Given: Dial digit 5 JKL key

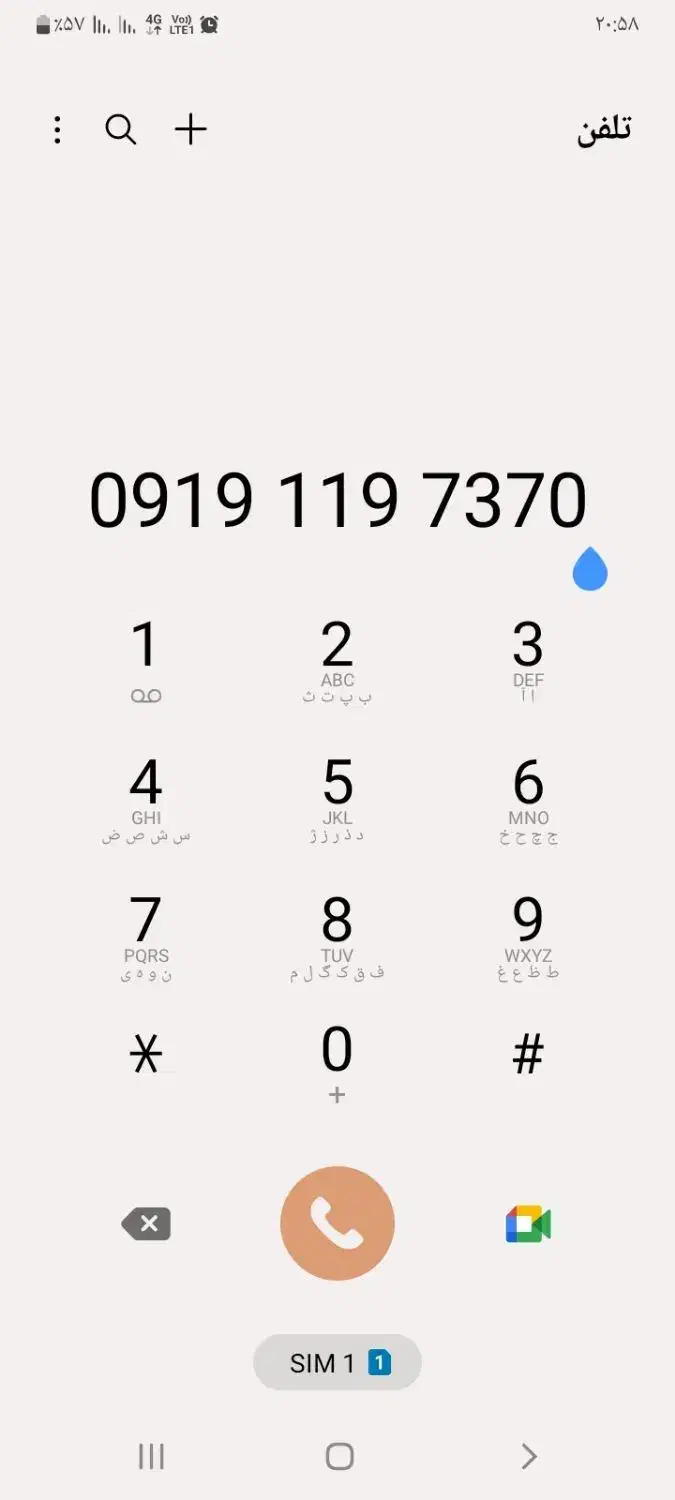Looking at the screenshot, I should coord(337,800).
